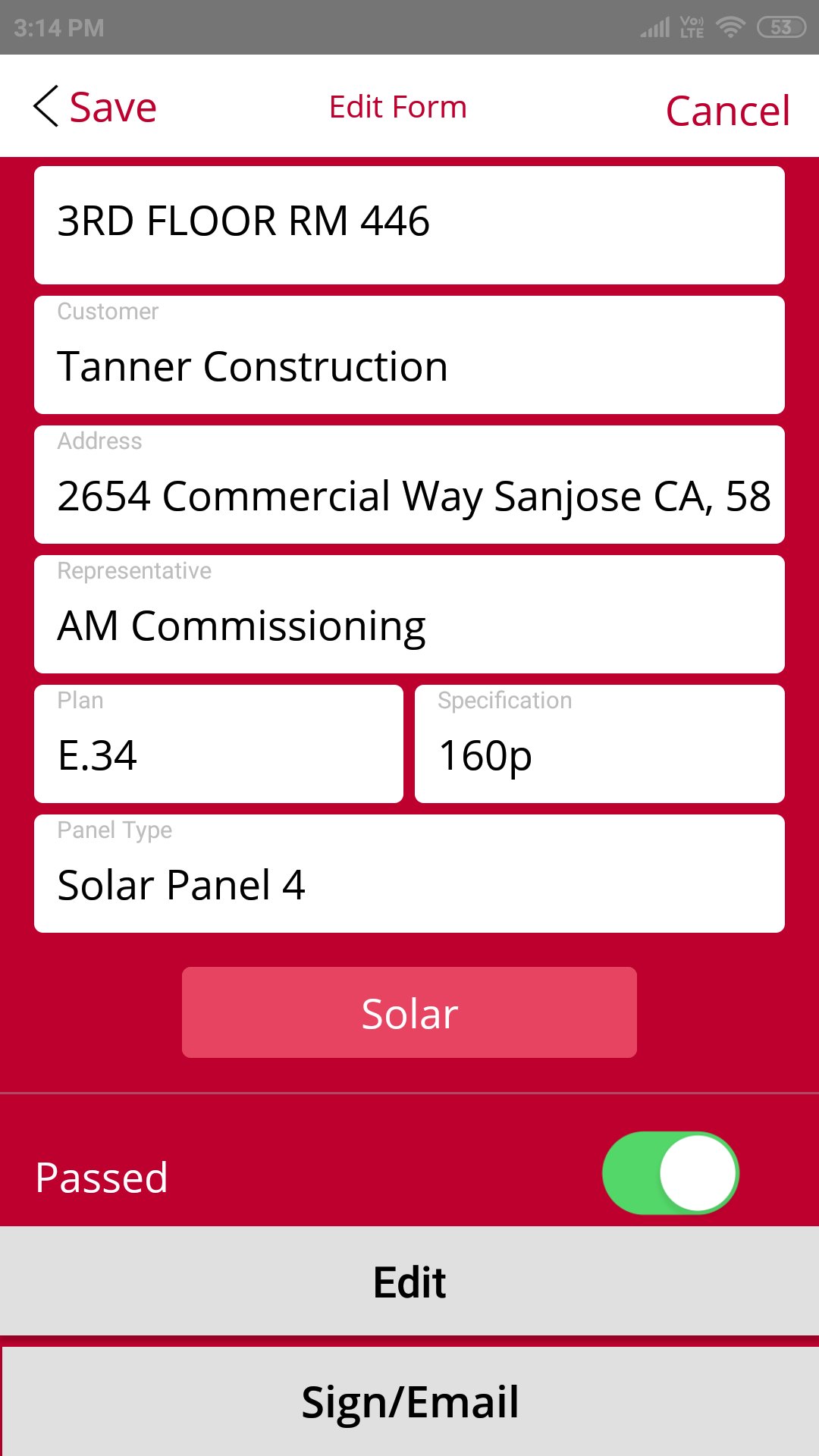
Task: Tap the Edit button
Action: point(409,1282)
